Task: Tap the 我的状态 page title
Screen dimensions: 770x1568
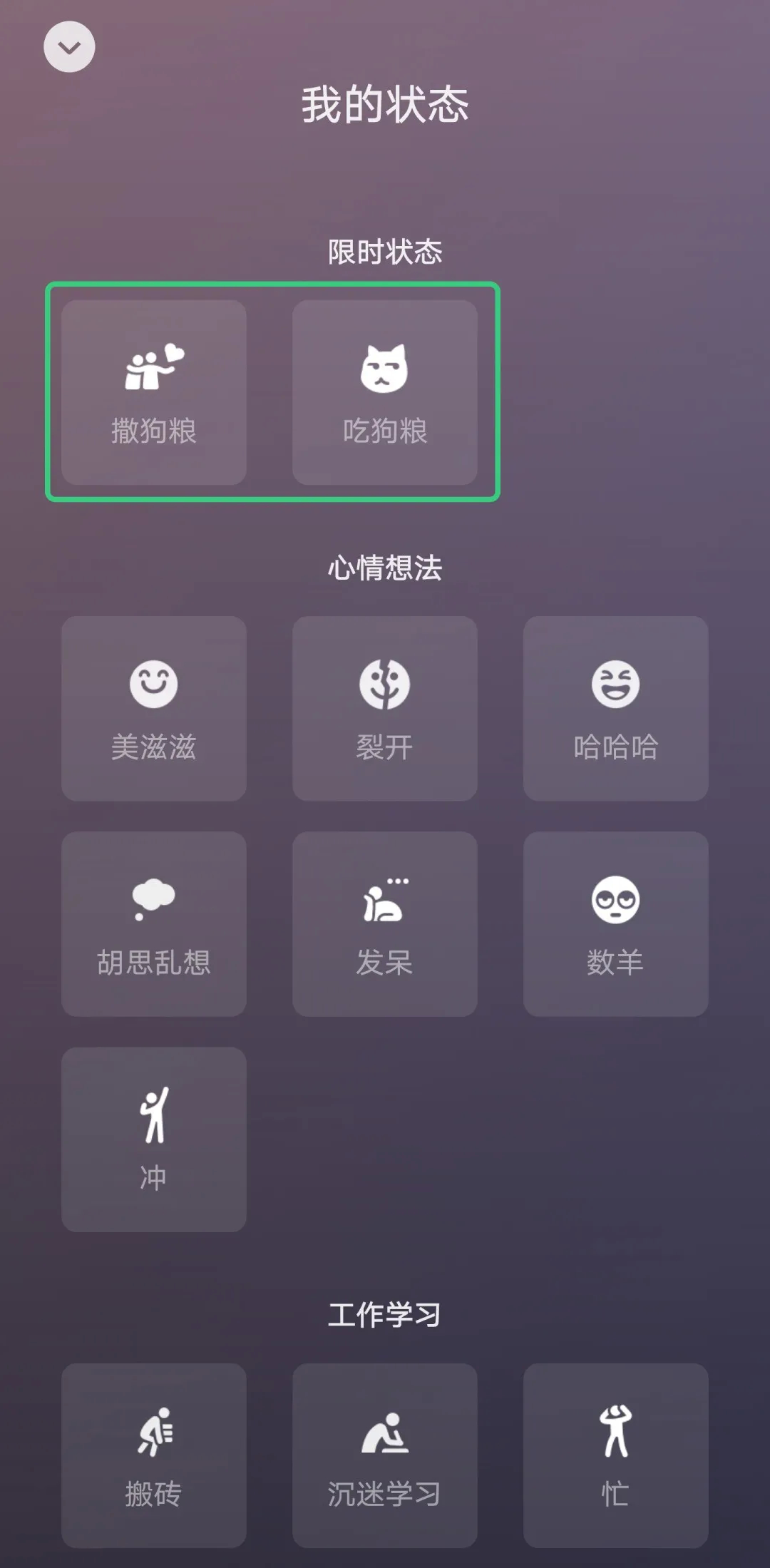Action: click(x=385, y=102)
